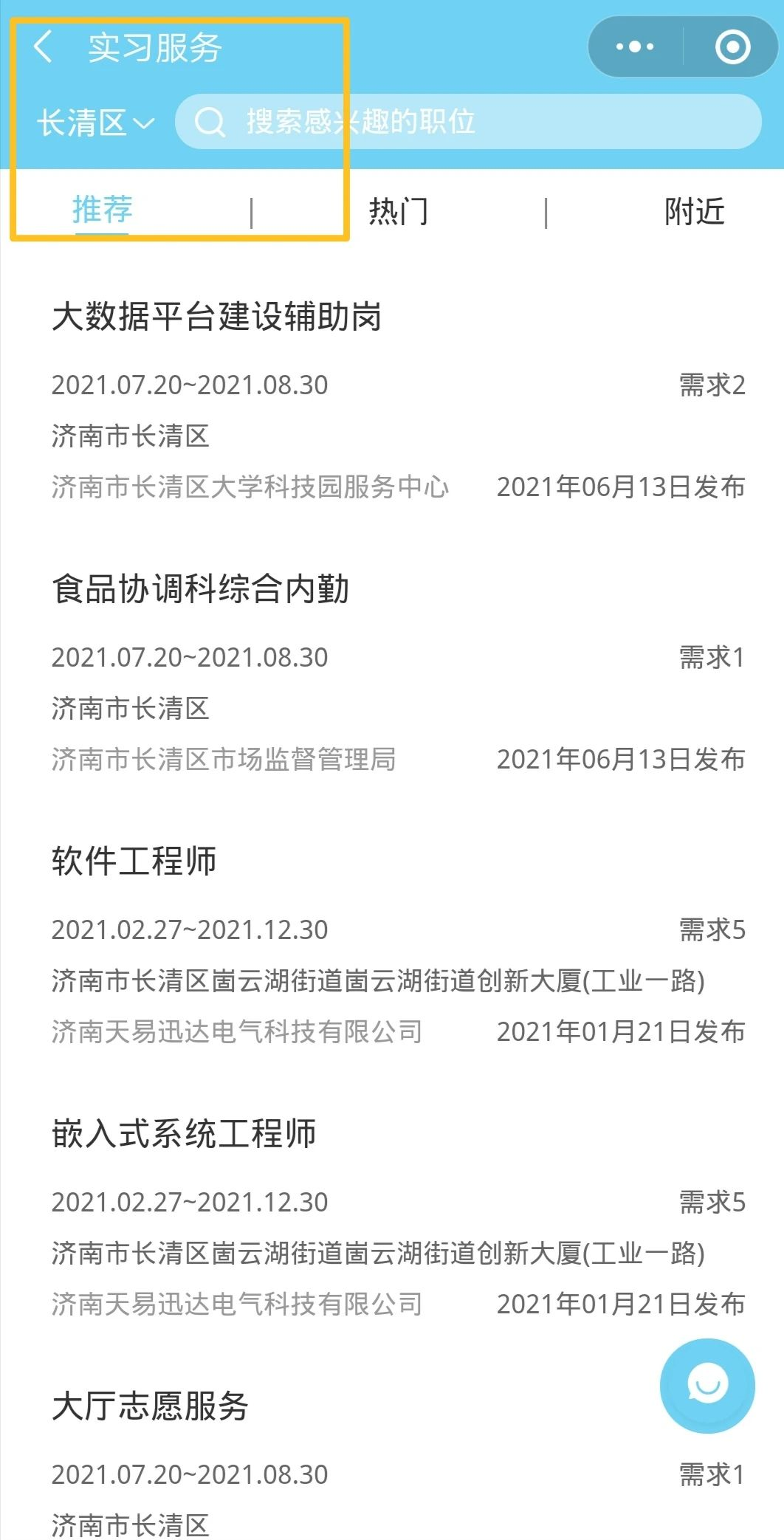The height and width of the screenshot is (1540, 784).
Task: View the 嵌入式系统工程师 position details
Action: (398, 1218)
